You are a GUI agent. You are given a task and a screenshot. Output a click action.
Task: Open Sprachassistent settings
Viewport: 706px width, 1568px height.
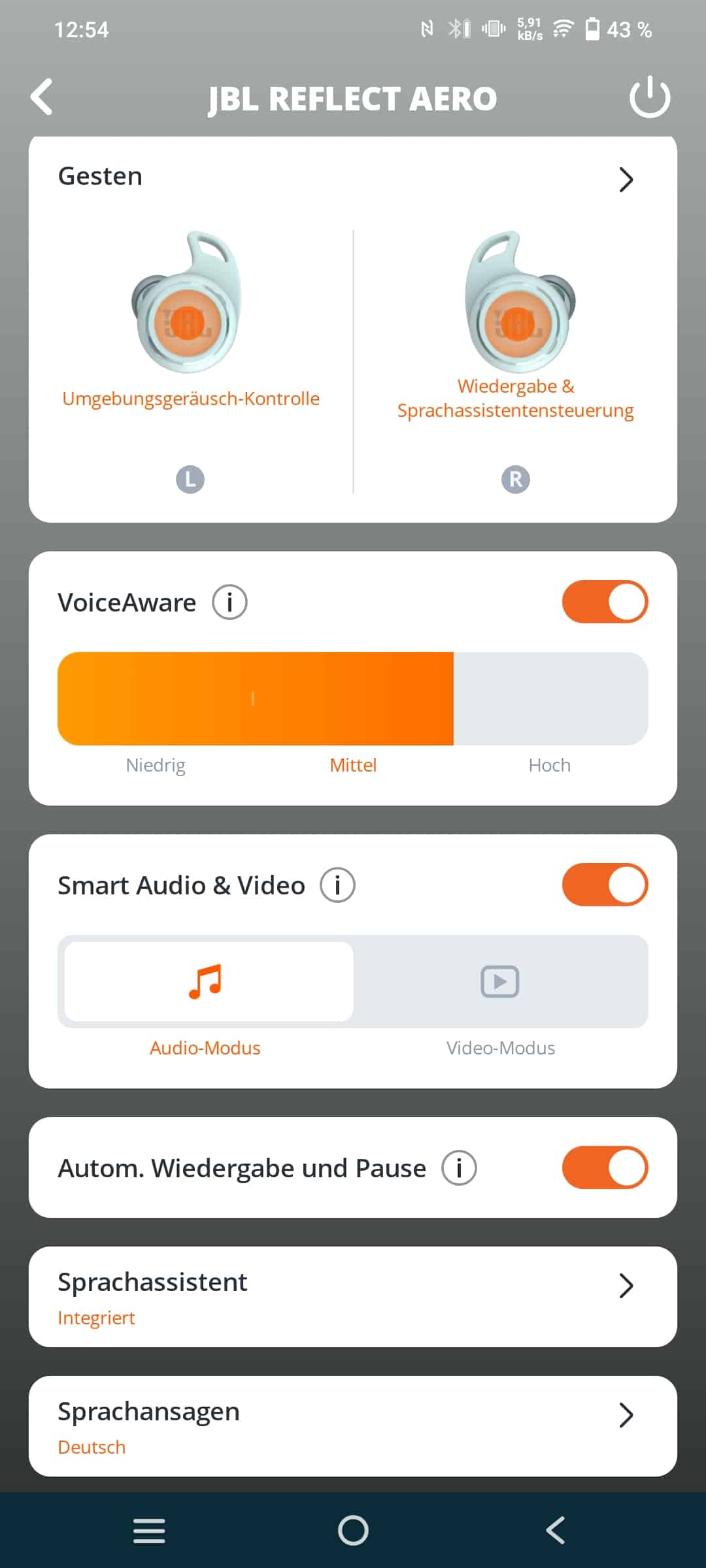[353, 1297]
